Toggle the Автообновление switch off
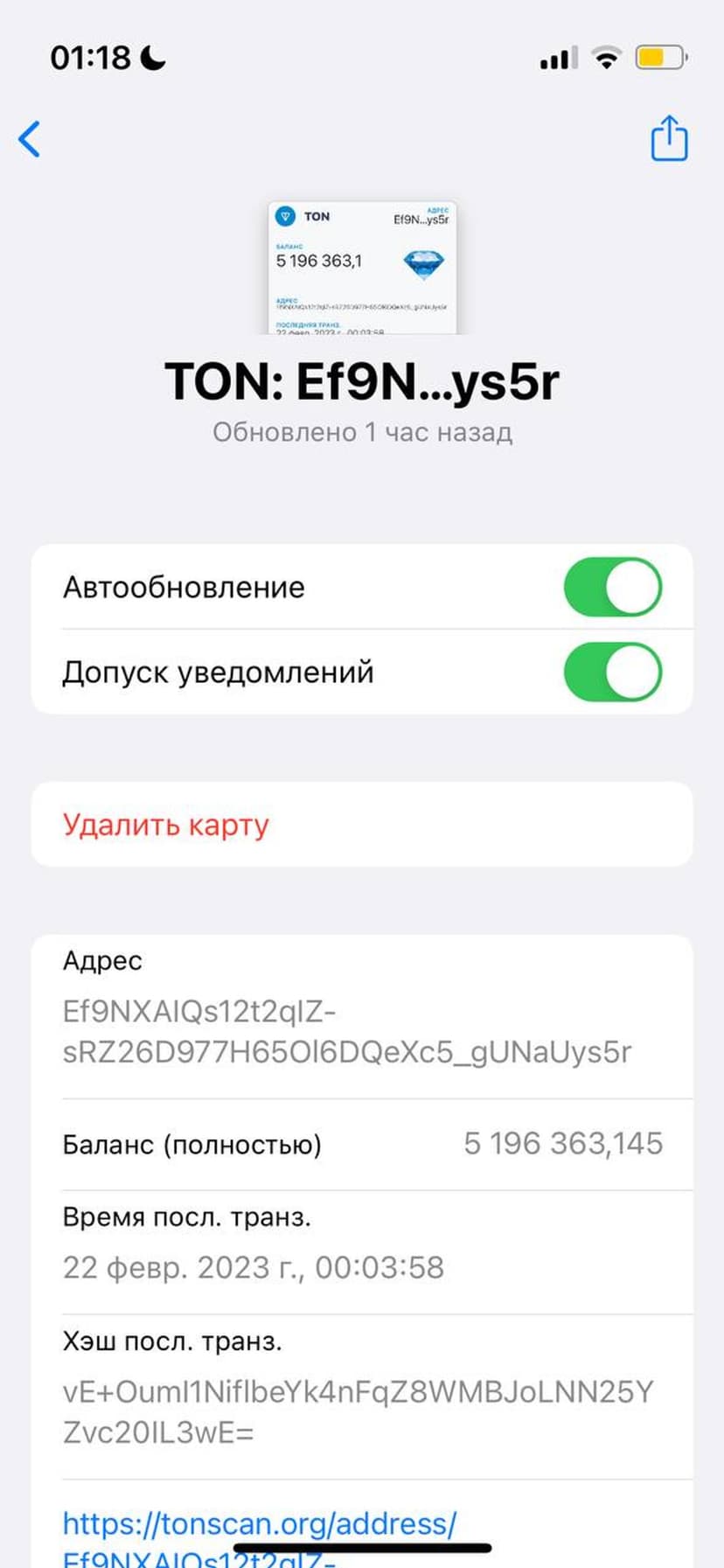Image resolution: width=724 pixels, height=1568 pixels. pyautogui.click(x=612, y=587)
